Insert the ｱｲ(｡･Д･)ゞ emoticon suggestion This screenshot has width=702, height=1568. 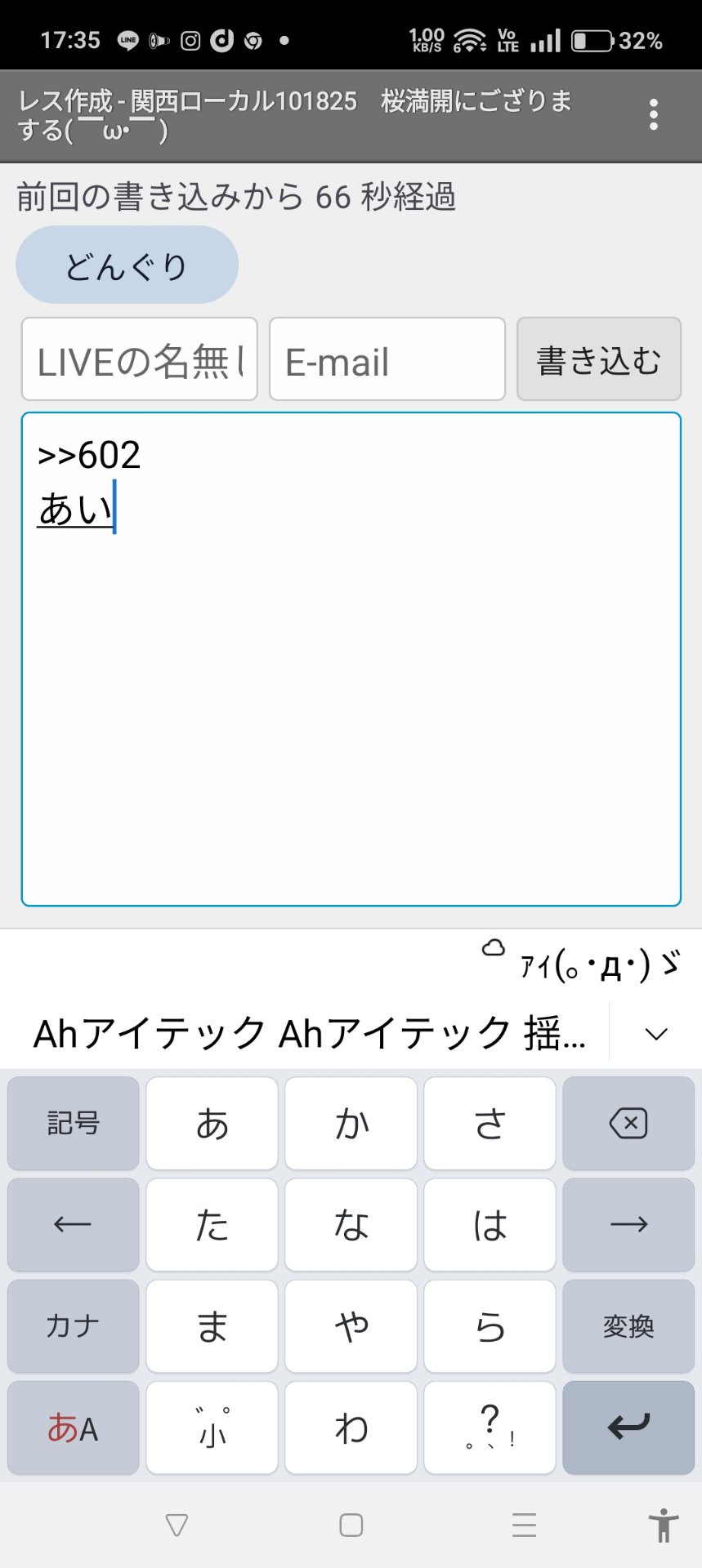pos(599,965)
